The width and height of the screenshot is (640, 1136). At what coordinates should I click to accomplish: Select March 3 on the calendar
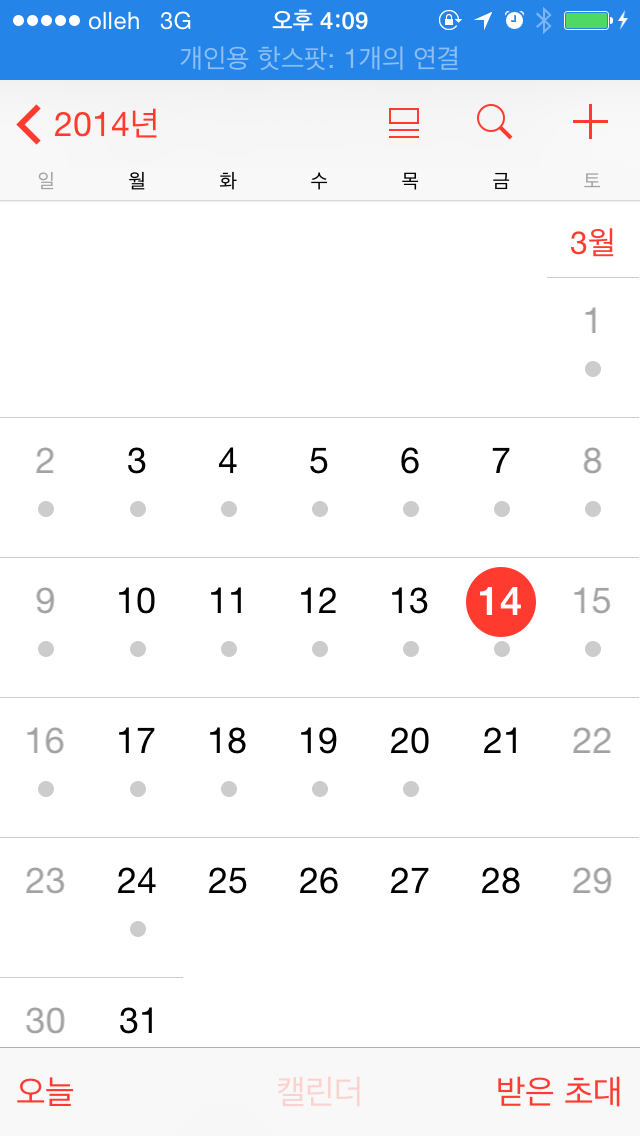[137, 462]
